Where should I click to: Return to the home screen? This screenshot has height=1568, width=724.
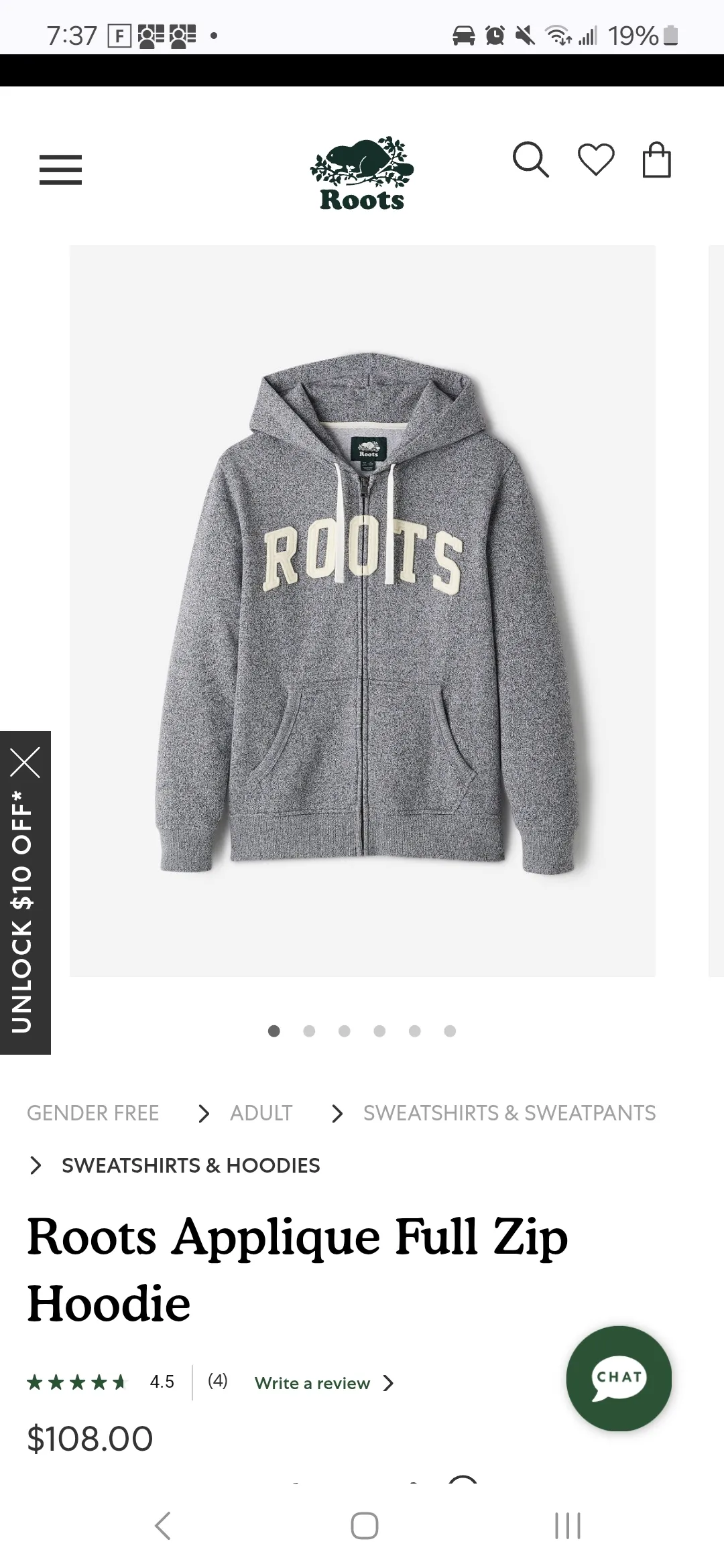click(364, 1526)
